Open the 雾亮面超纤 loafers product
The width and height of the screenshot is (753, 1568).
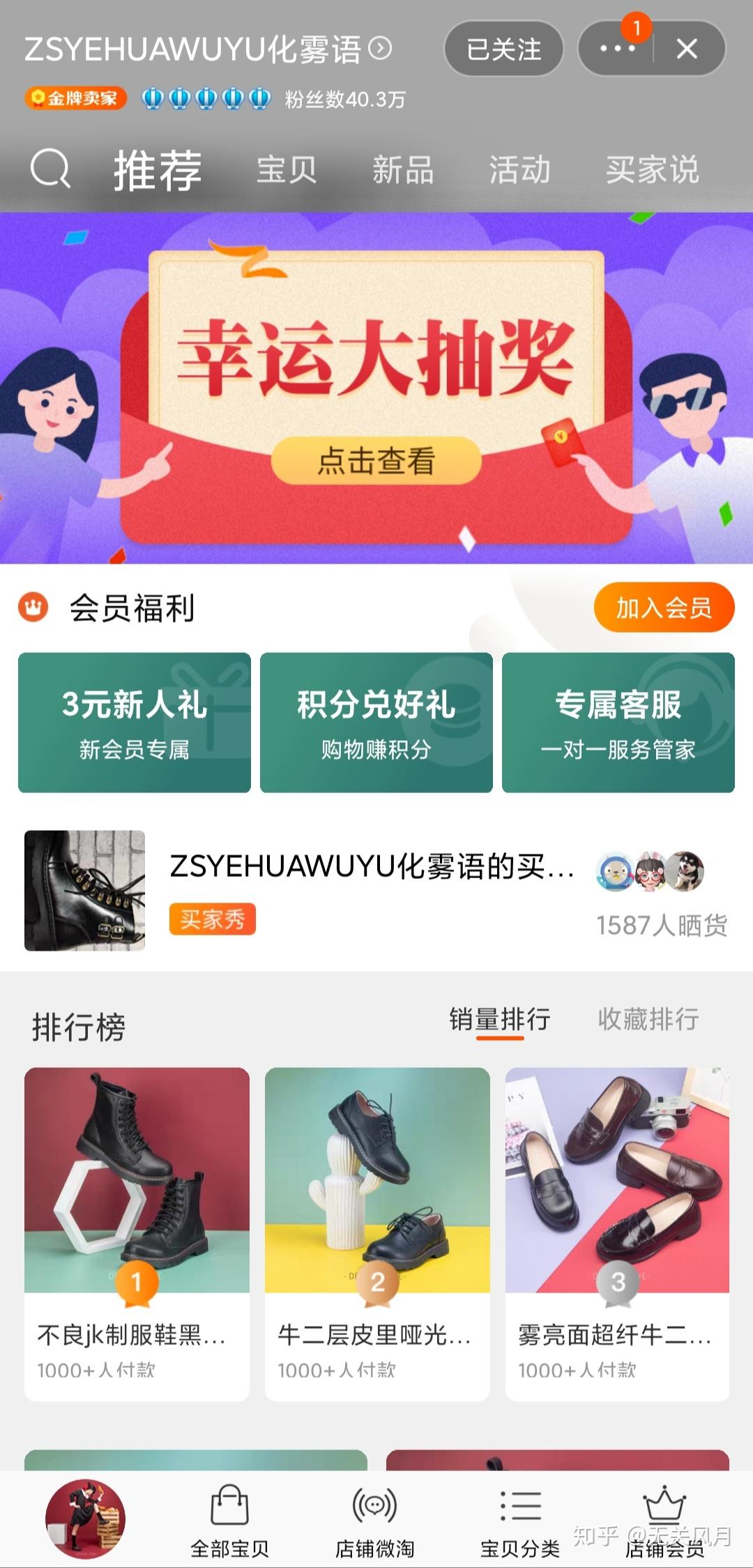(618, 1233)
